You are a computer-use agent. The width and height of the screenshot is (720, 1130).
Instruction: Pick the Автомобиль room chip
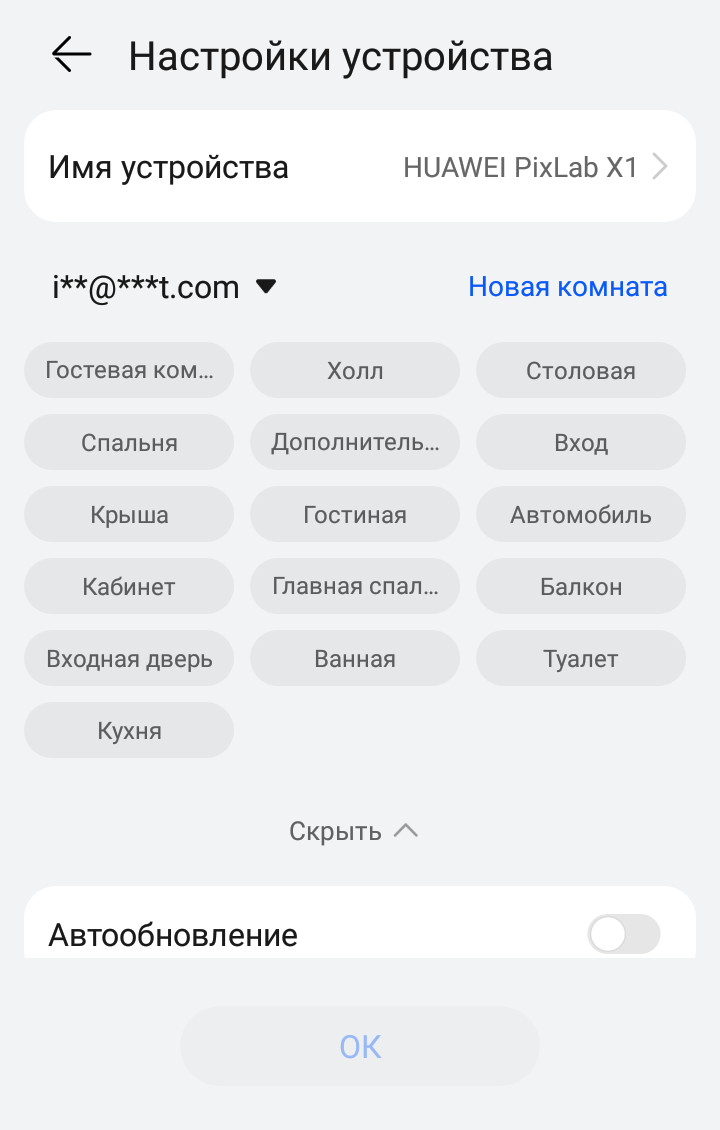click(581, 515)
